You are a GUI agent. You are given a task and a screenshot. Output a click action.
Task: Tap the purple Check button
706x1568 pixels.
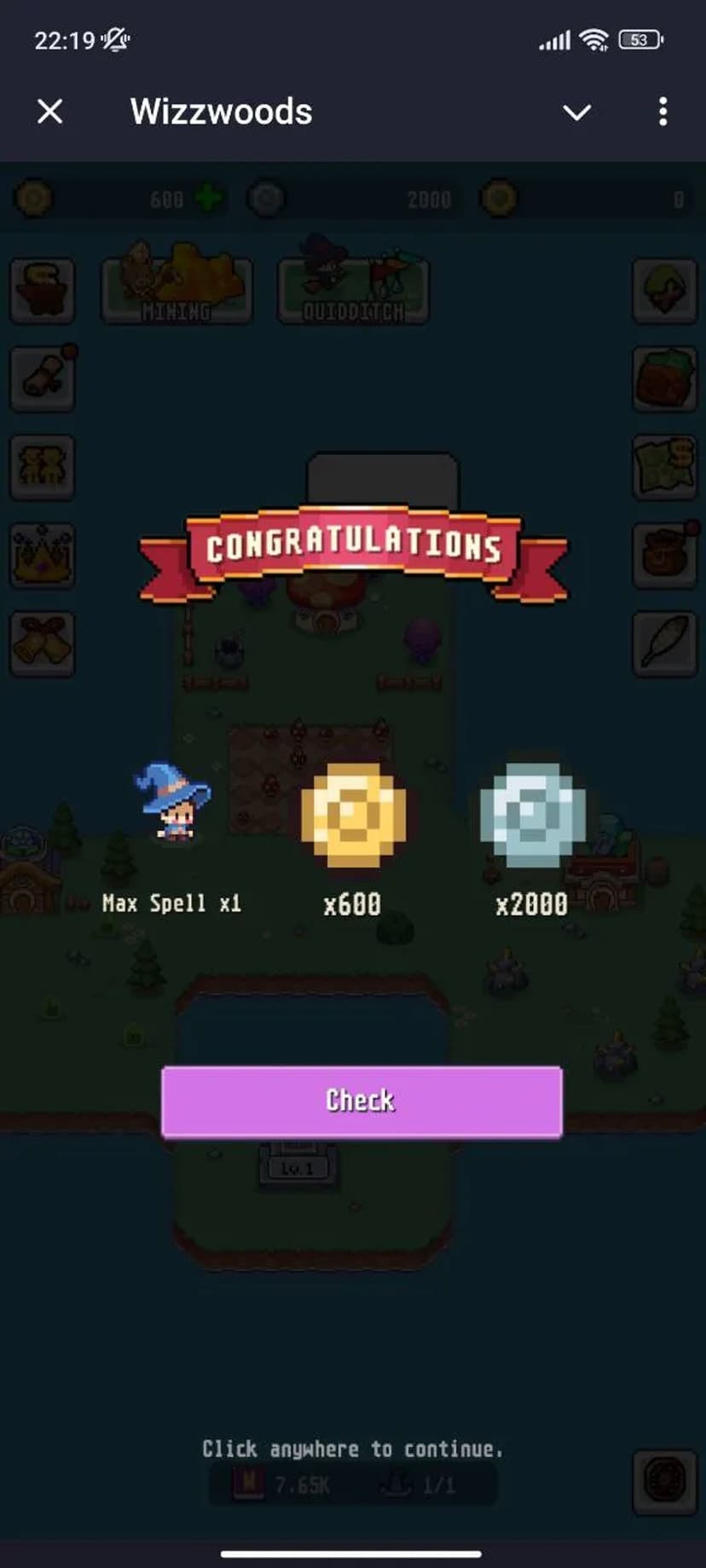click(x=362, y=1101)
